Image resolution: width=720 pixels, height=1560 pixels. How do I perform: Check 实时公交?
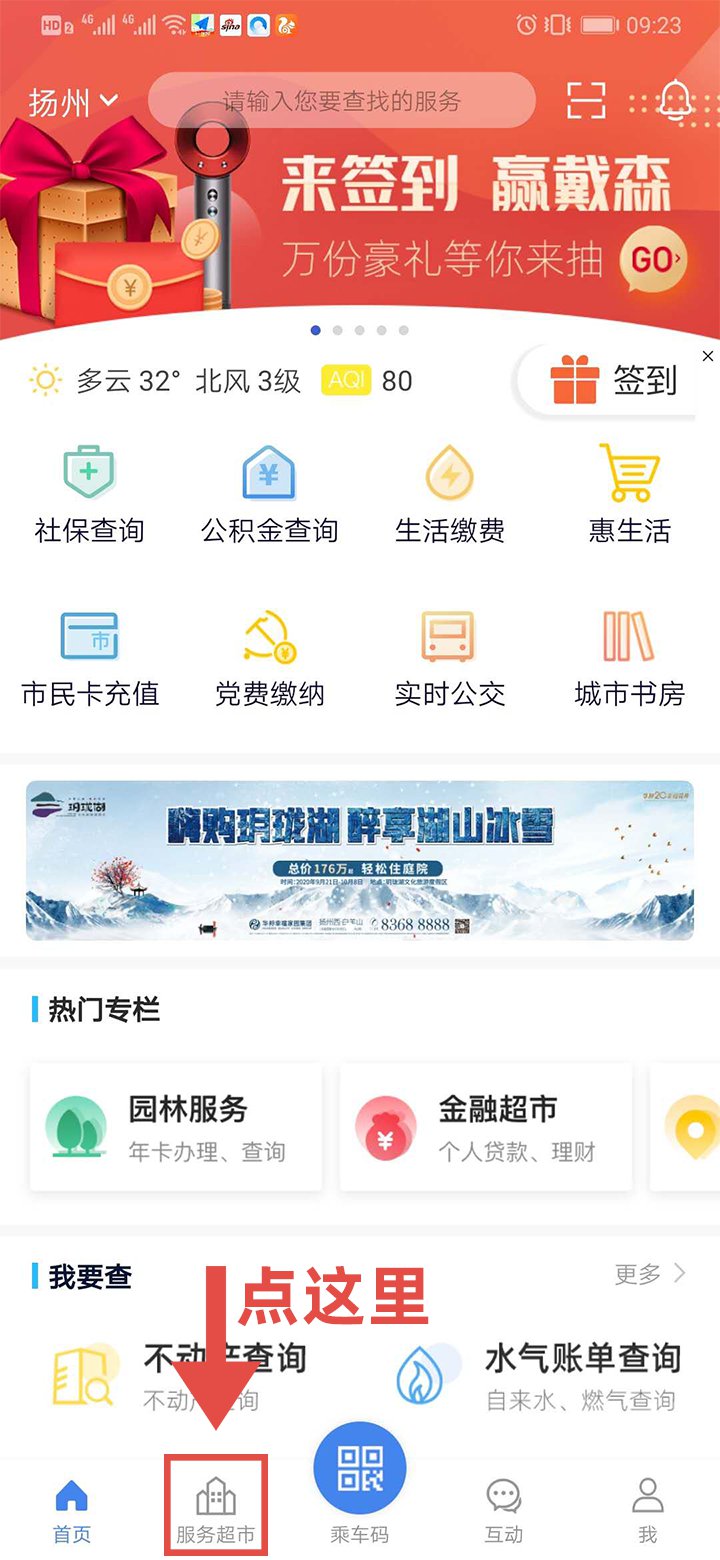click(x=450, y=659)
